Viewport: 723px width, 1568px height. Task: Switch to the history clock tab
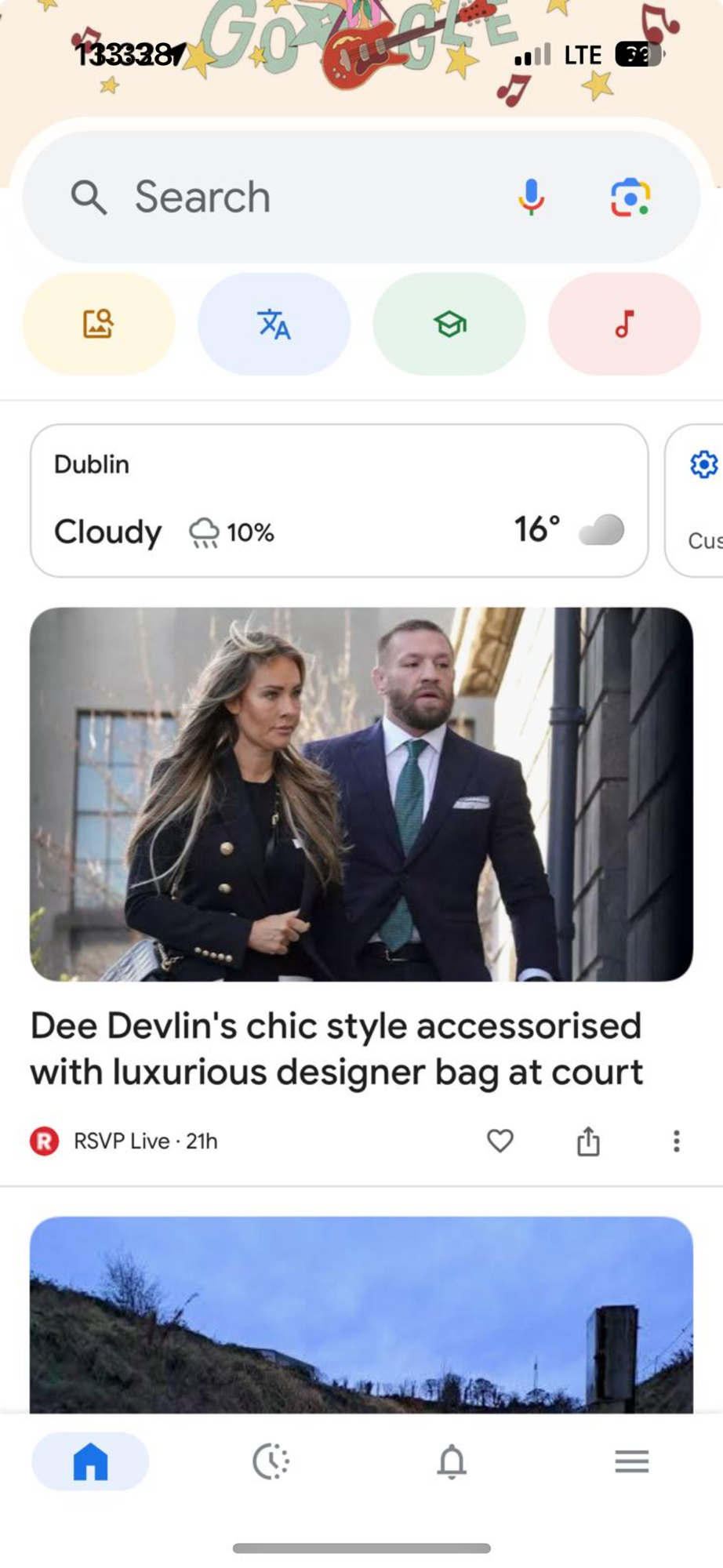[271, 1461]
